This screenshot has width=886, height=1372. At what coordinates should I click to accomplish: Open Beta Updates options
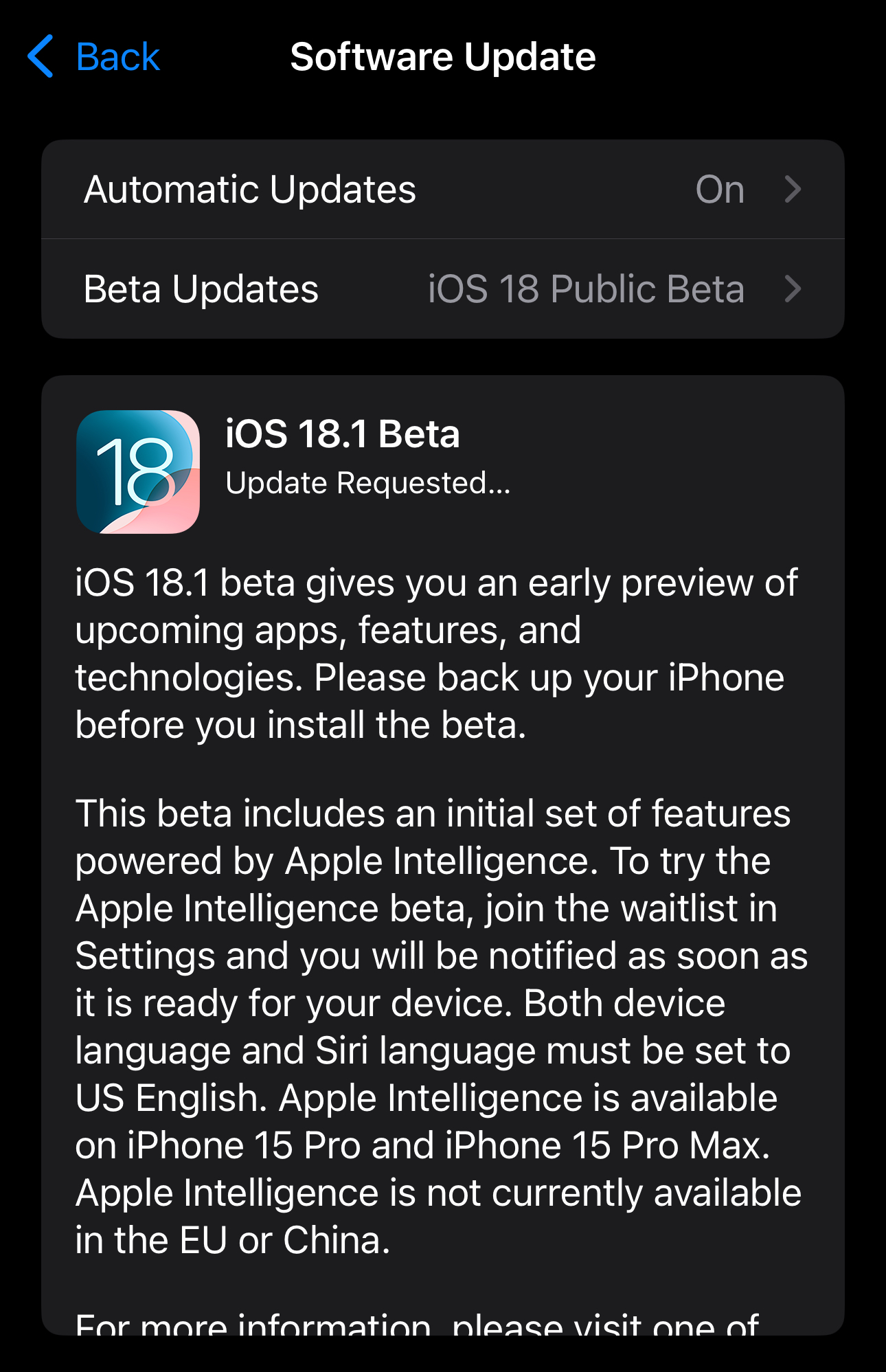(442, 289)
